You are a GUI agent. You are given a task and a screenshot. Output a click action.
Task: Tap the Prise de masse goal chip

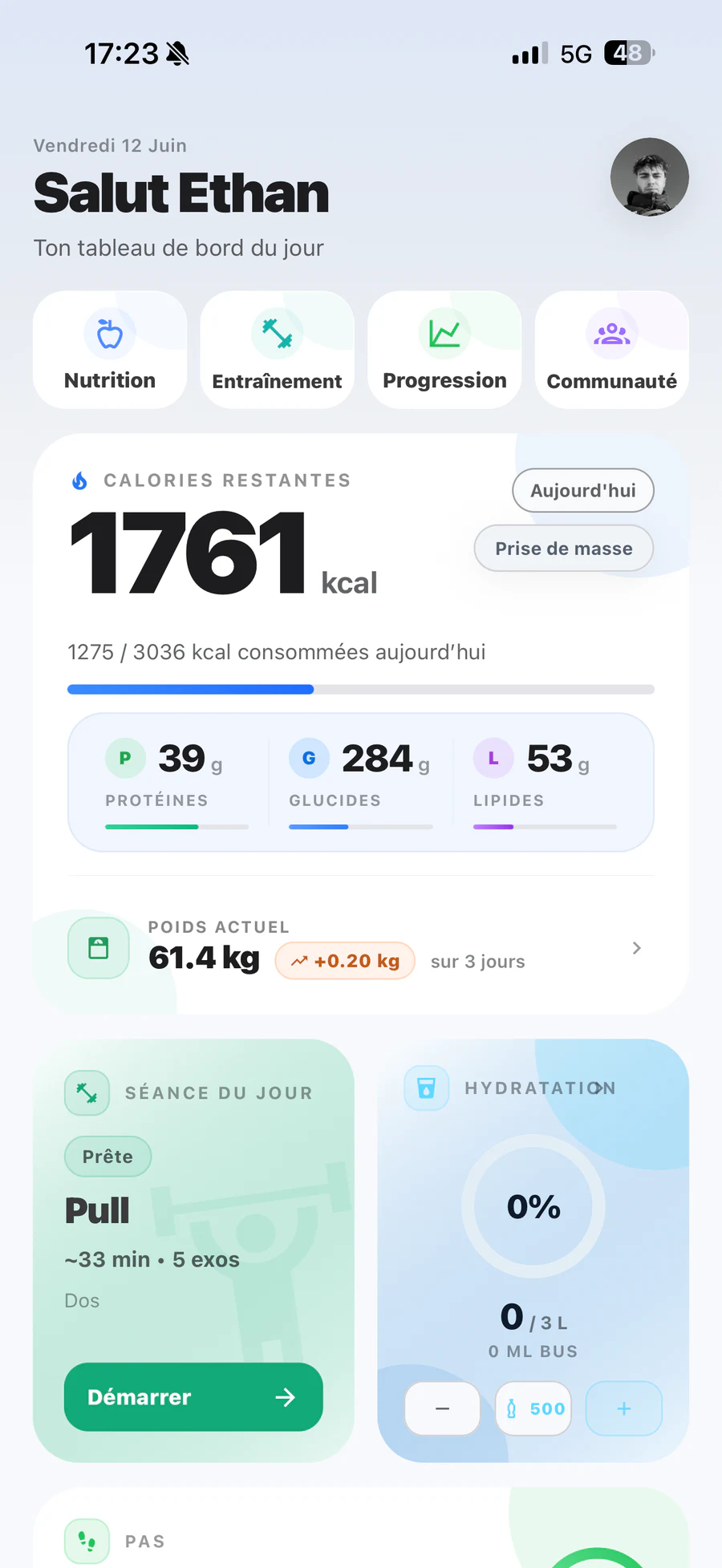click(564, 549)
